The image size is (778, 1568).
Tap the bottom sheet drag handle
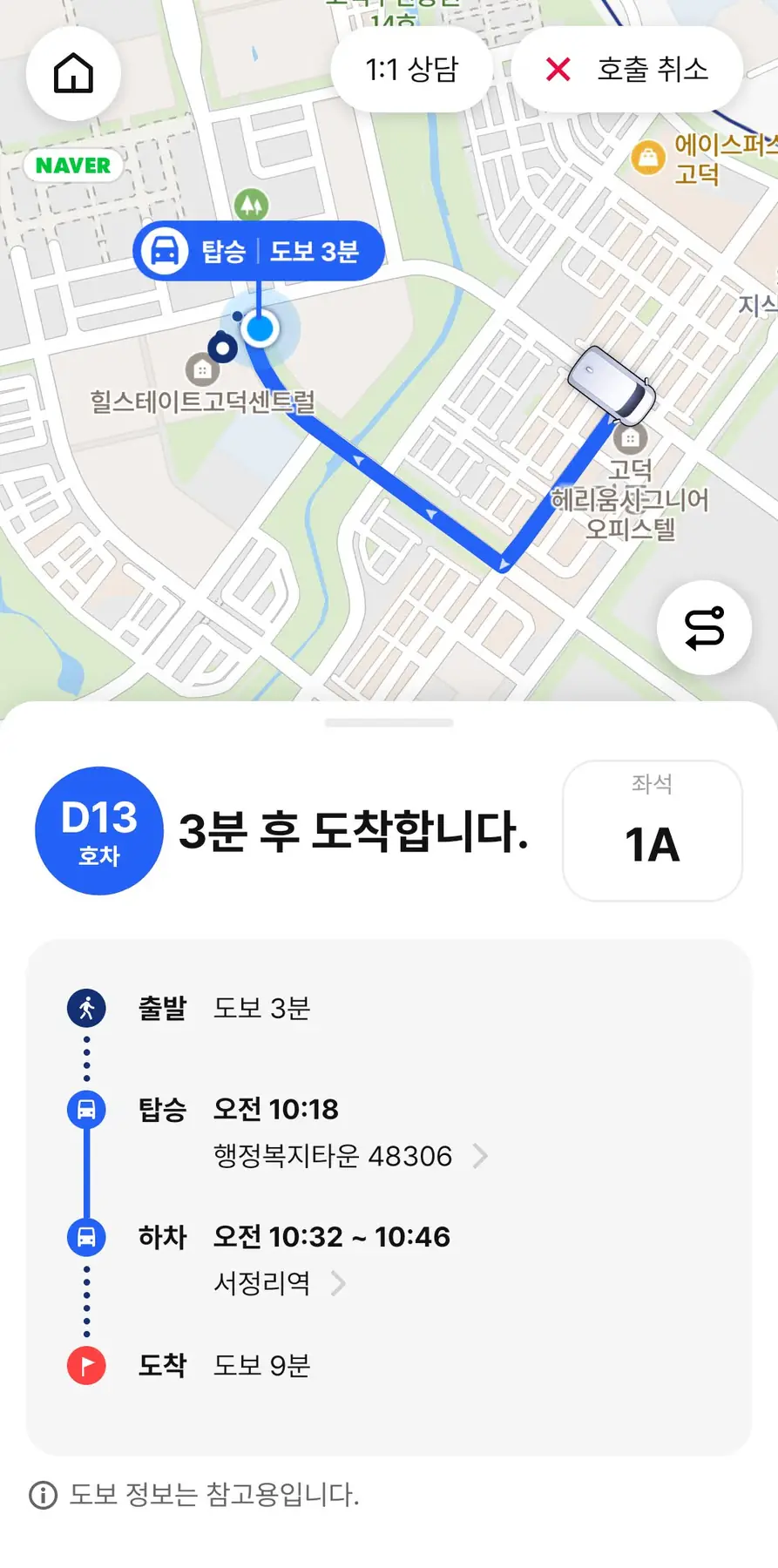(389, 723)
